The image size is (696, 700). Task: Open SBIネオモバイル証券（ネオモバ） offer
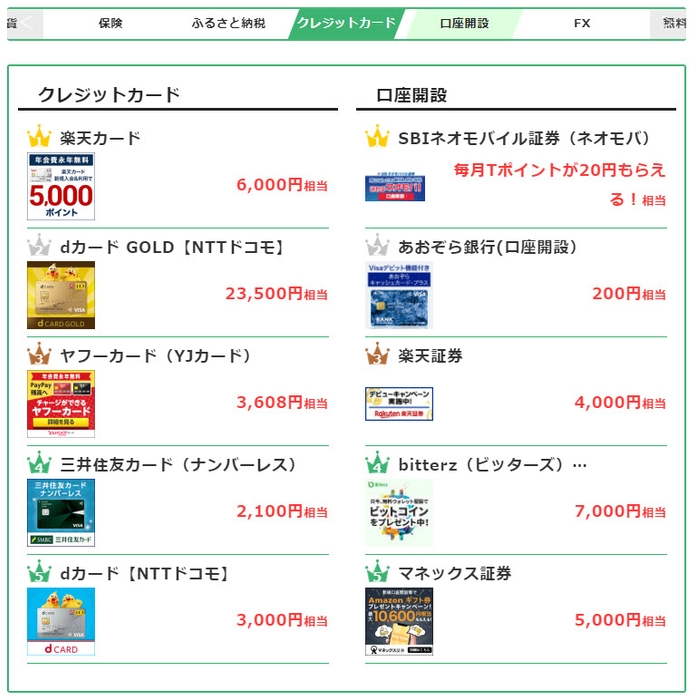(524, 138)
